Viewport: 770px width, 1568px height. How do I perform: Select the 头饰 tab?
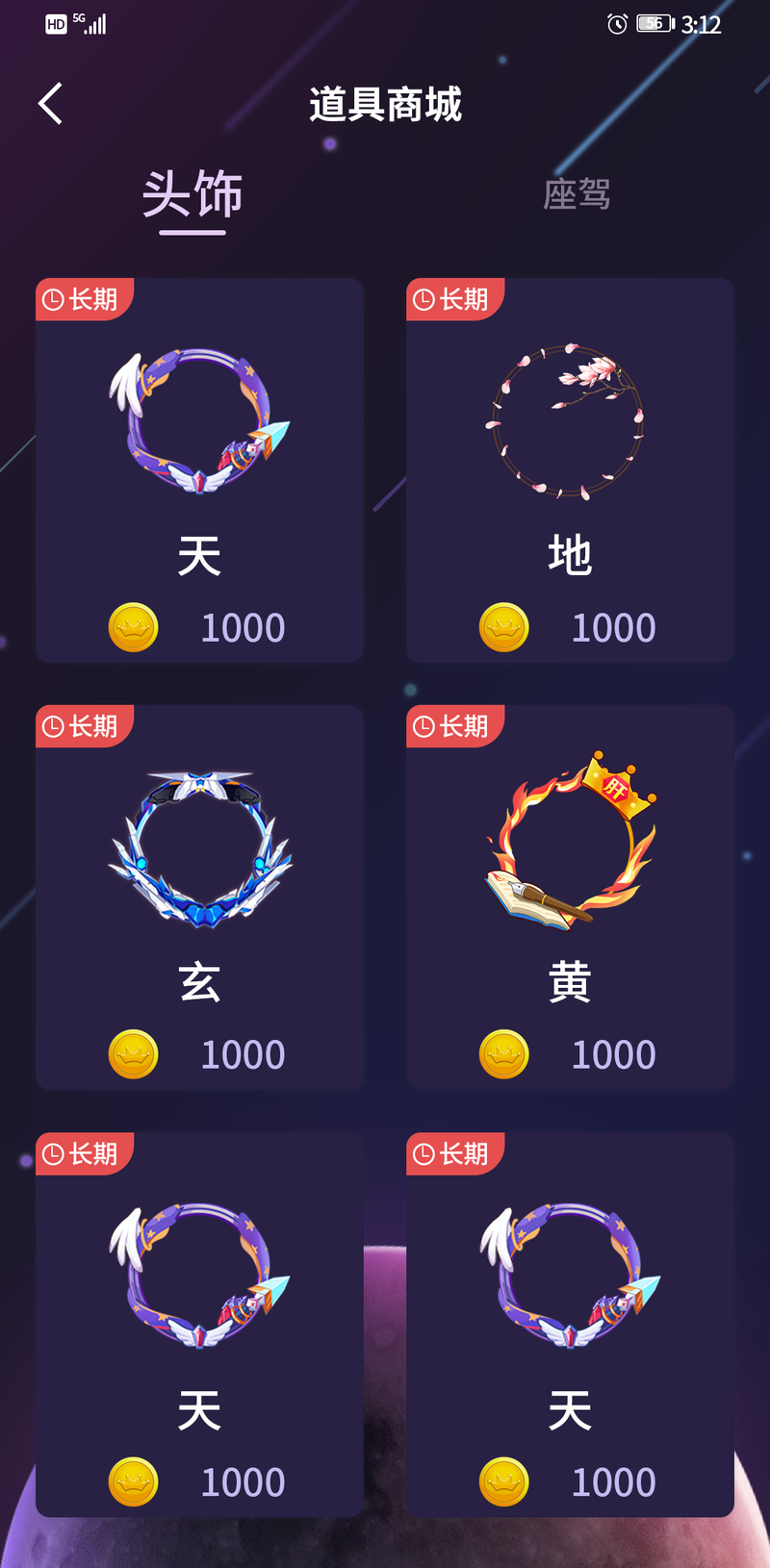[x=192, y=194]
